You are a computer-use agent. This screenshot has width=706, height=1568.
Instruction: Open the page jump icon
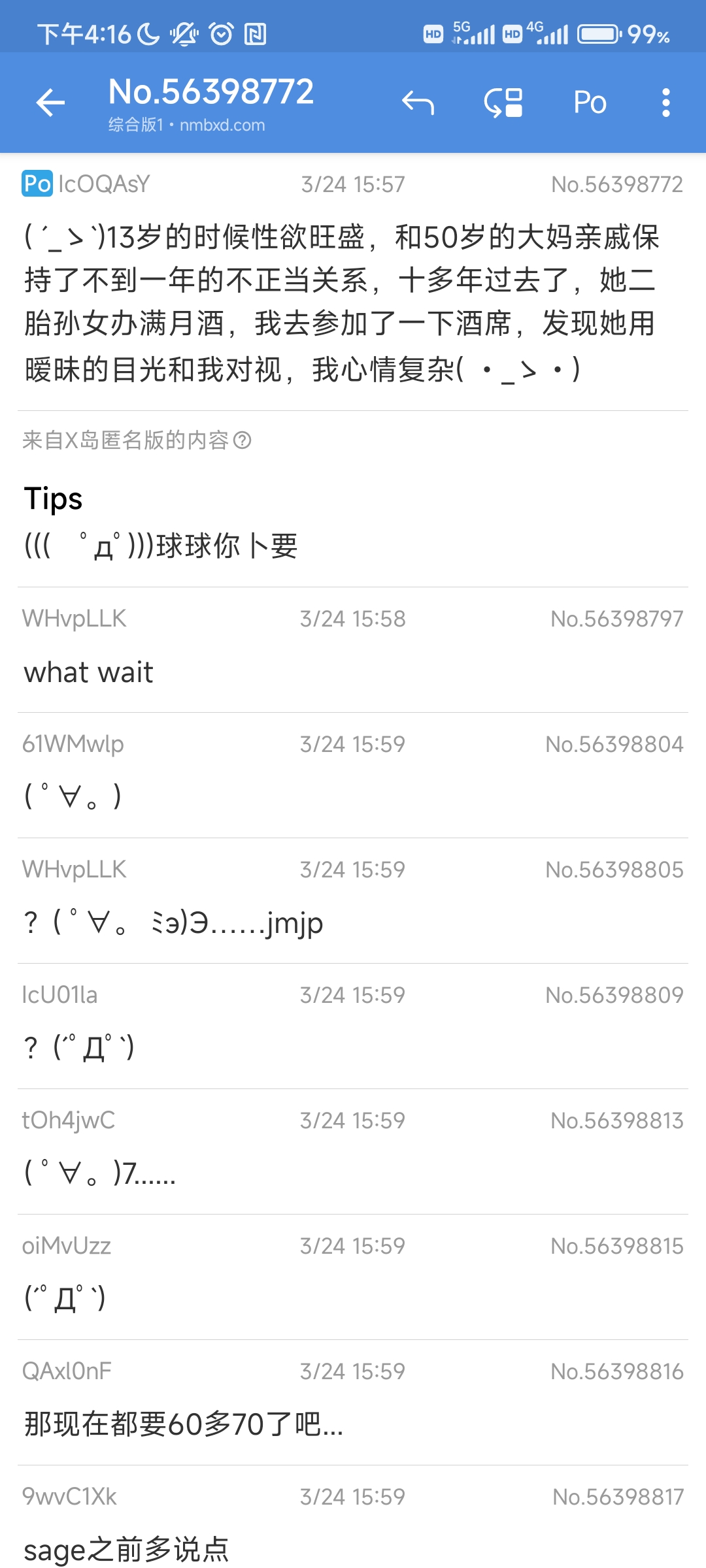coord(503,103)
